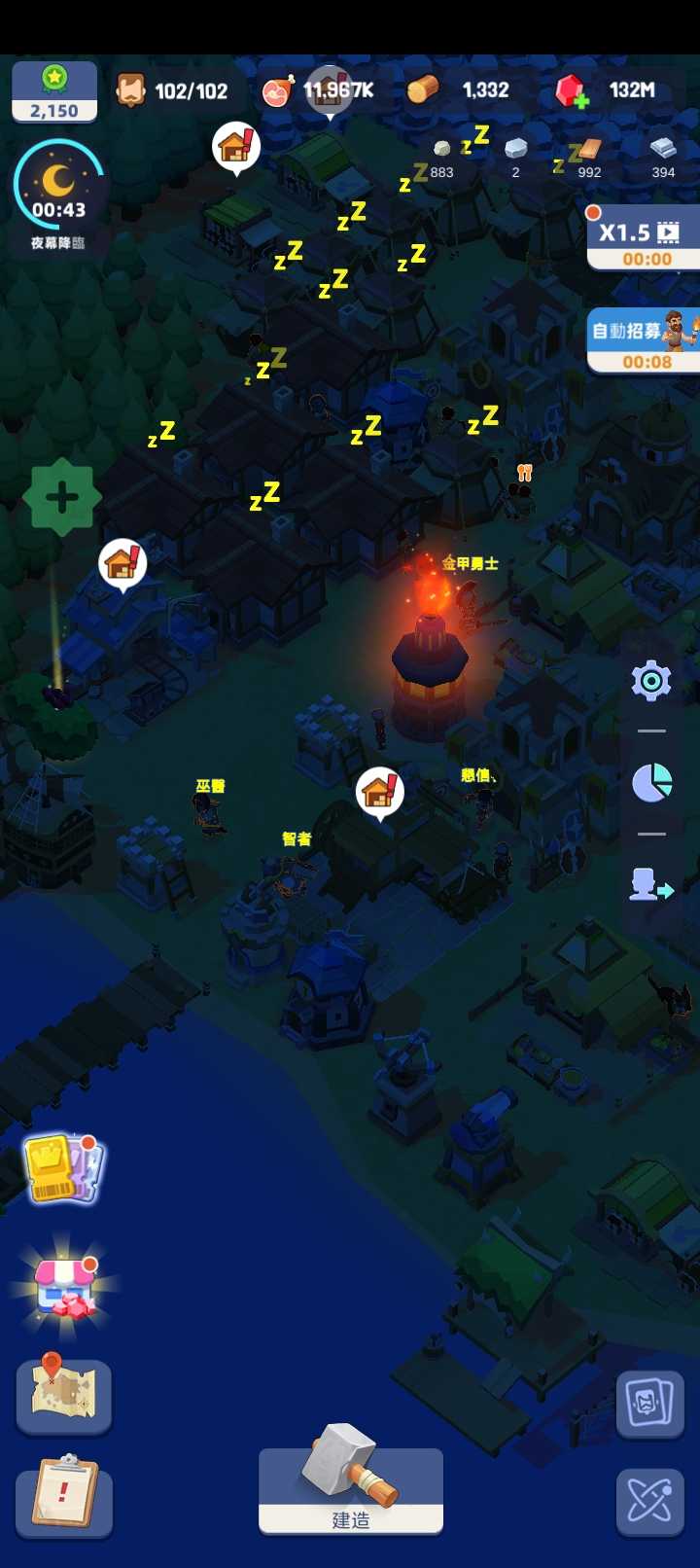Tap the green plus expand button
The image size is (700, 1568).
tap(62, 497)
